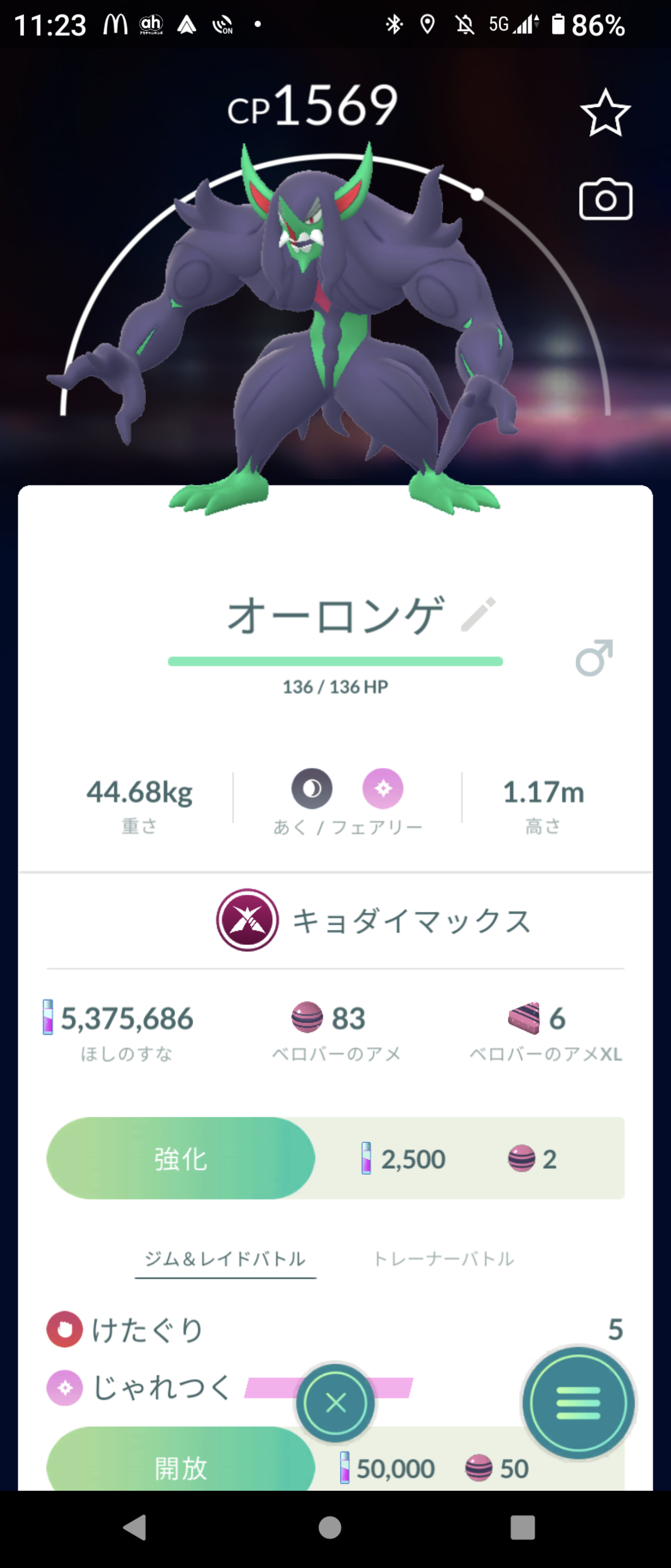Image resolution: width=671 pixels, height=1568 pixels.
Task: Switch to トレーナーバトル tab
Action: pos(443,1259)
